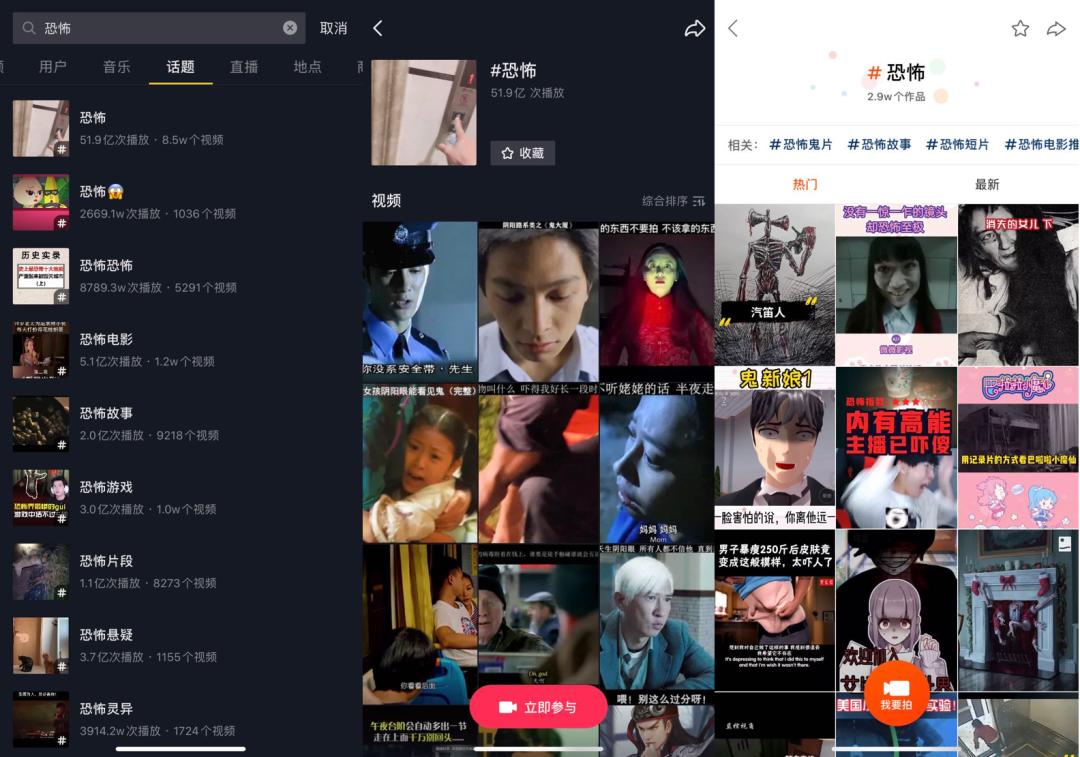Clear the search text 恐怖
The width and height of the screenshot is (1080, 757).
click(x=290, y=28)
